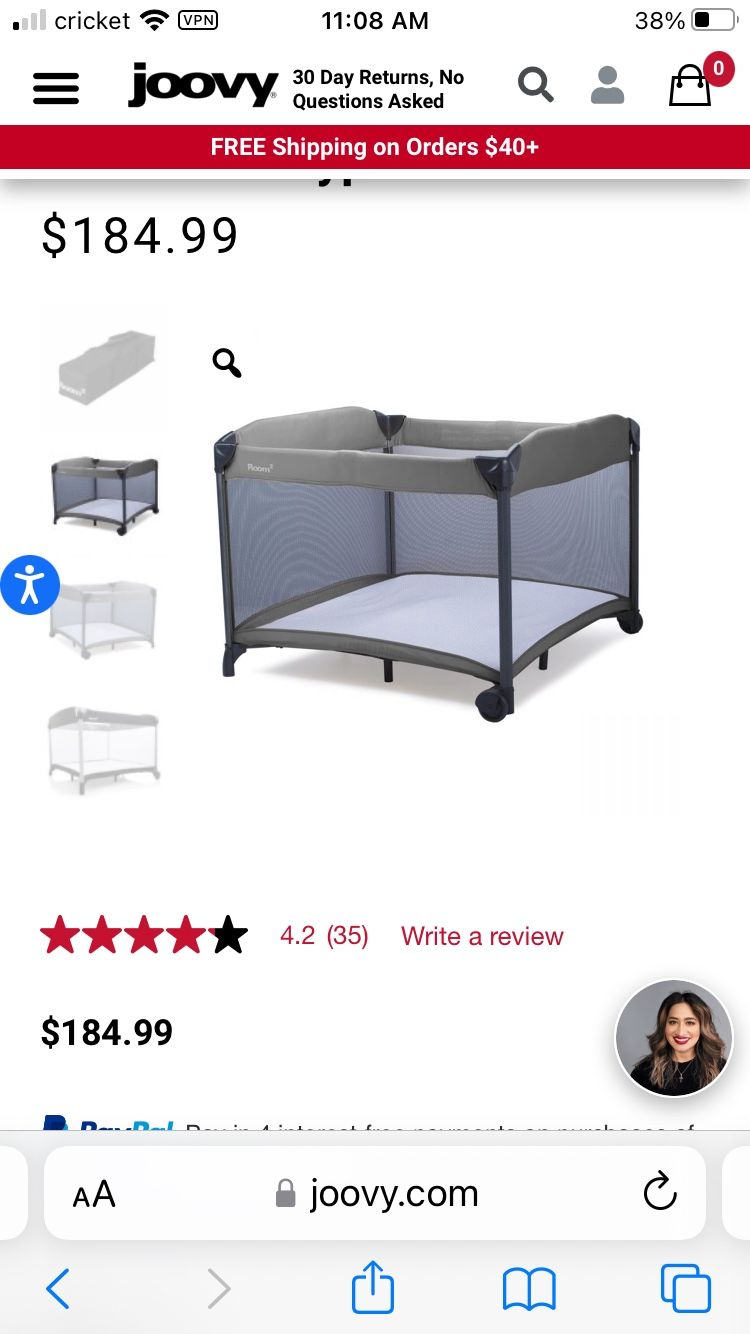Open the account profile icon
The width and height of the screenshot is (750, 1334).
(x=607, y=86)
